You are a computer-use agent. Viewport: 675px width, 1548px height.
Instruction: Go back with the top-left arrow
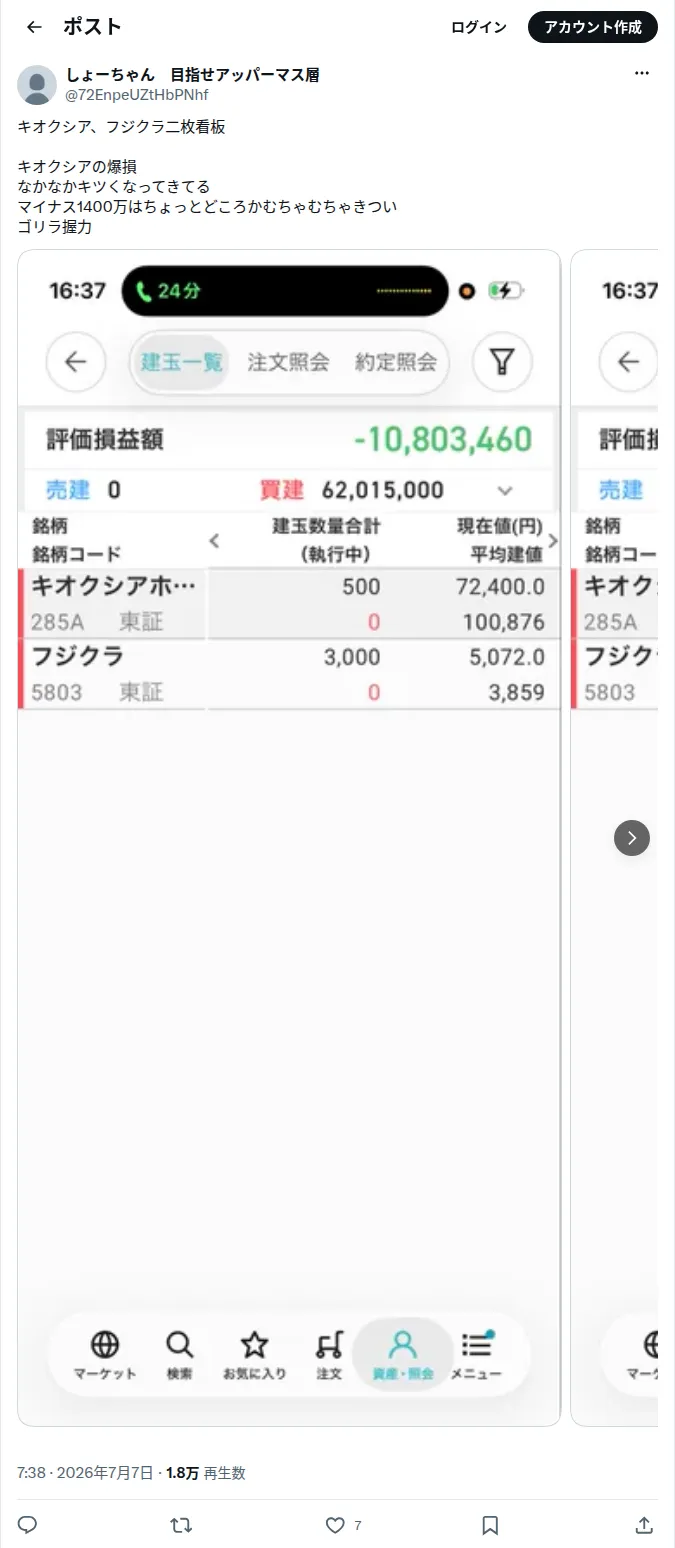click(34, 27)
